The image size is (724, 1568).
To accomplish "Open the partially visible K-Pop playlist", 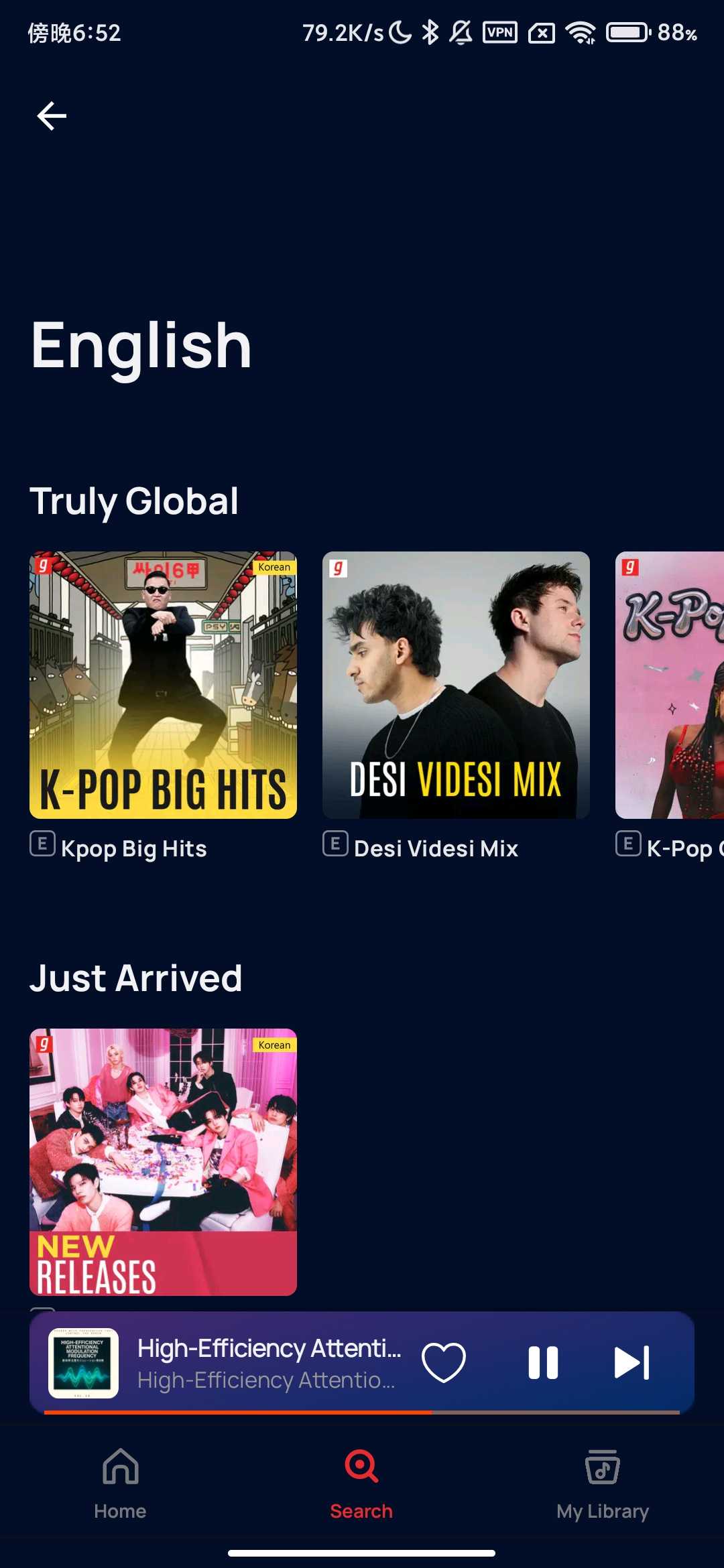I will click(670, 685).
